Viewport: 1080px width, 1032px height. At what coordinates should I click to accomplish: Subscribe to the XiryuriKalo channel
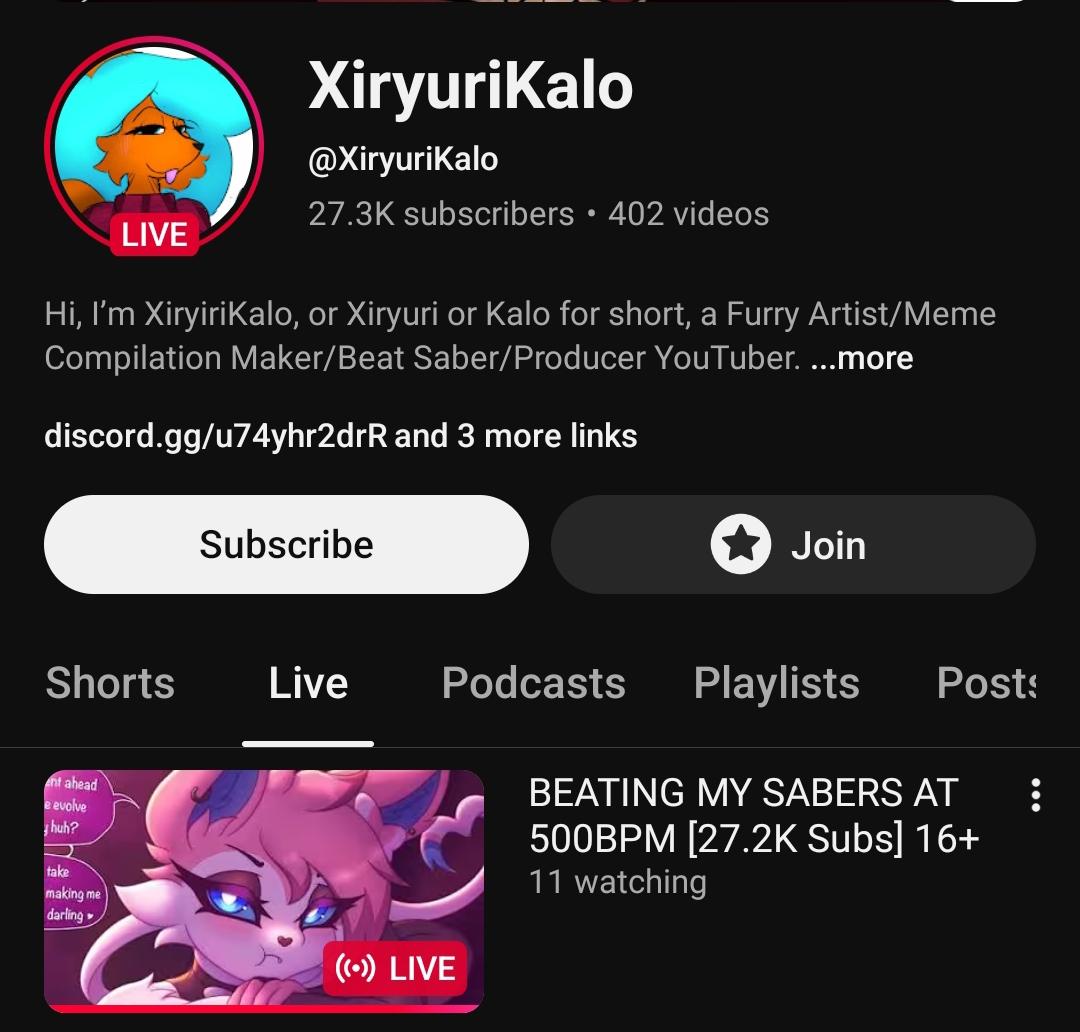pyautogui.click(x=286, y=545)
